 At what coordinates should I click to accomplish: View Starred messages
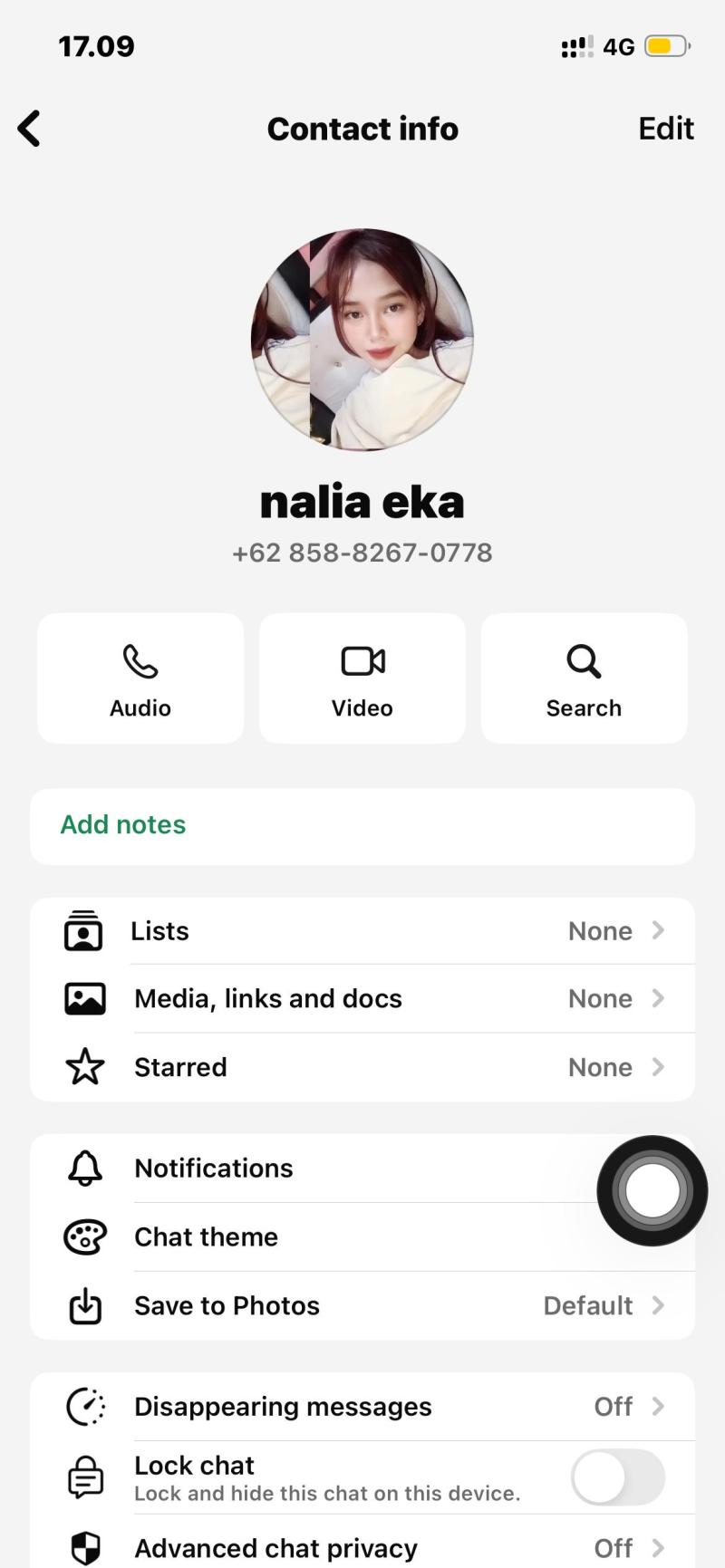point(362,1068)
